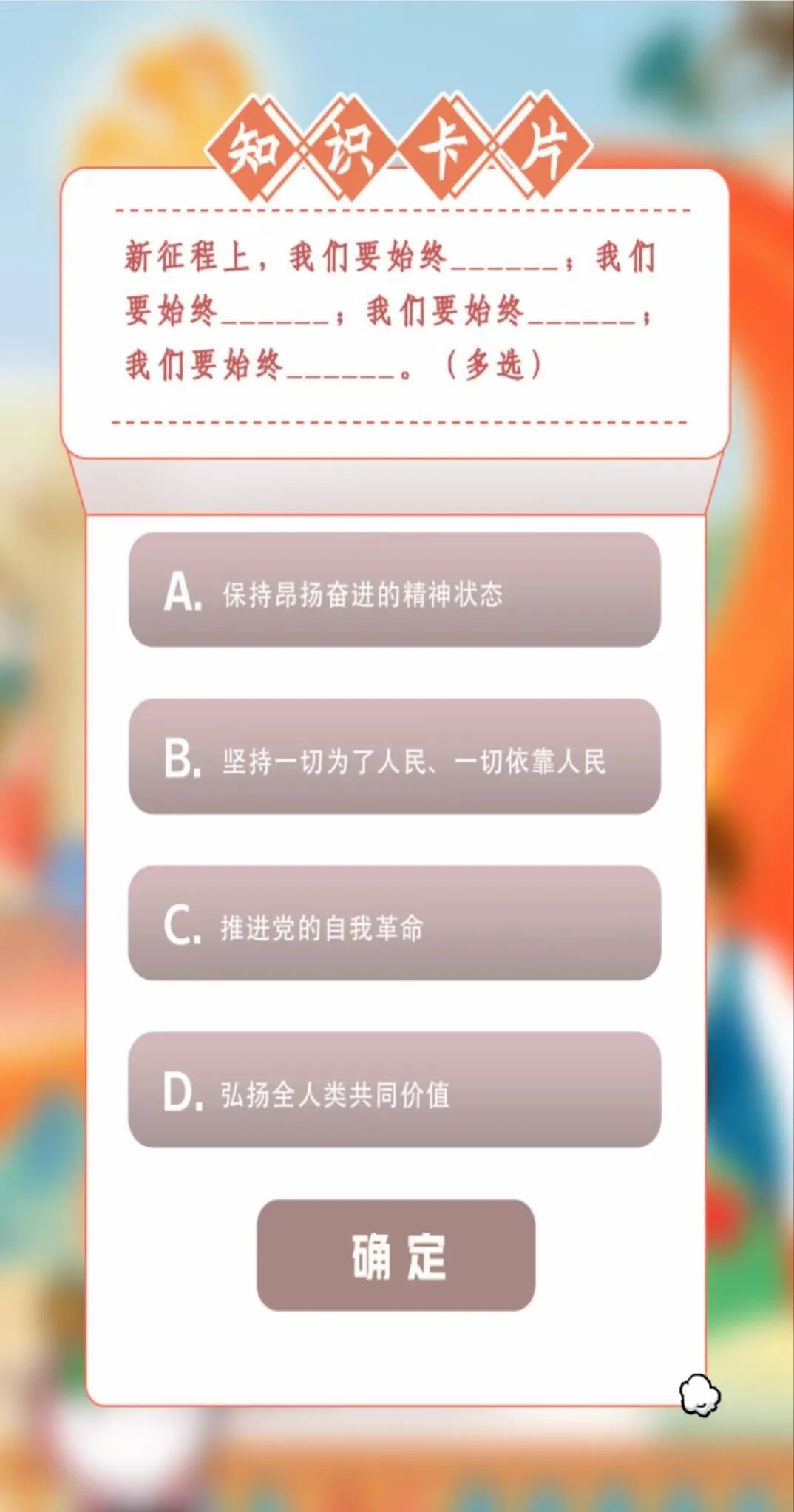This screenshot has width=794, height=1512.
Task: Choose answer B 坚持一切为了人民、一切依靠人民
Action: (394, 757)
